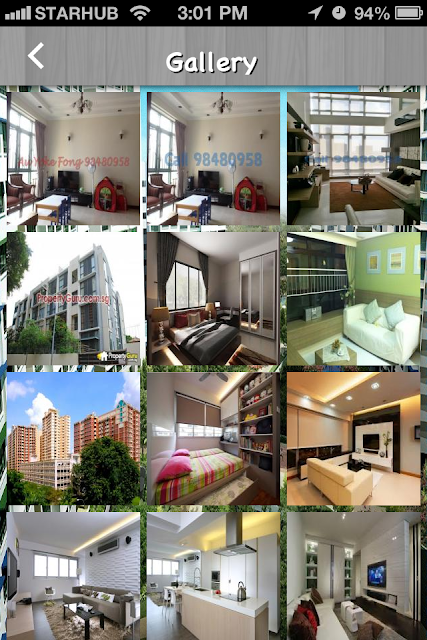Open the kitchen island photo

pyautogui.click(x=214, y=576)
